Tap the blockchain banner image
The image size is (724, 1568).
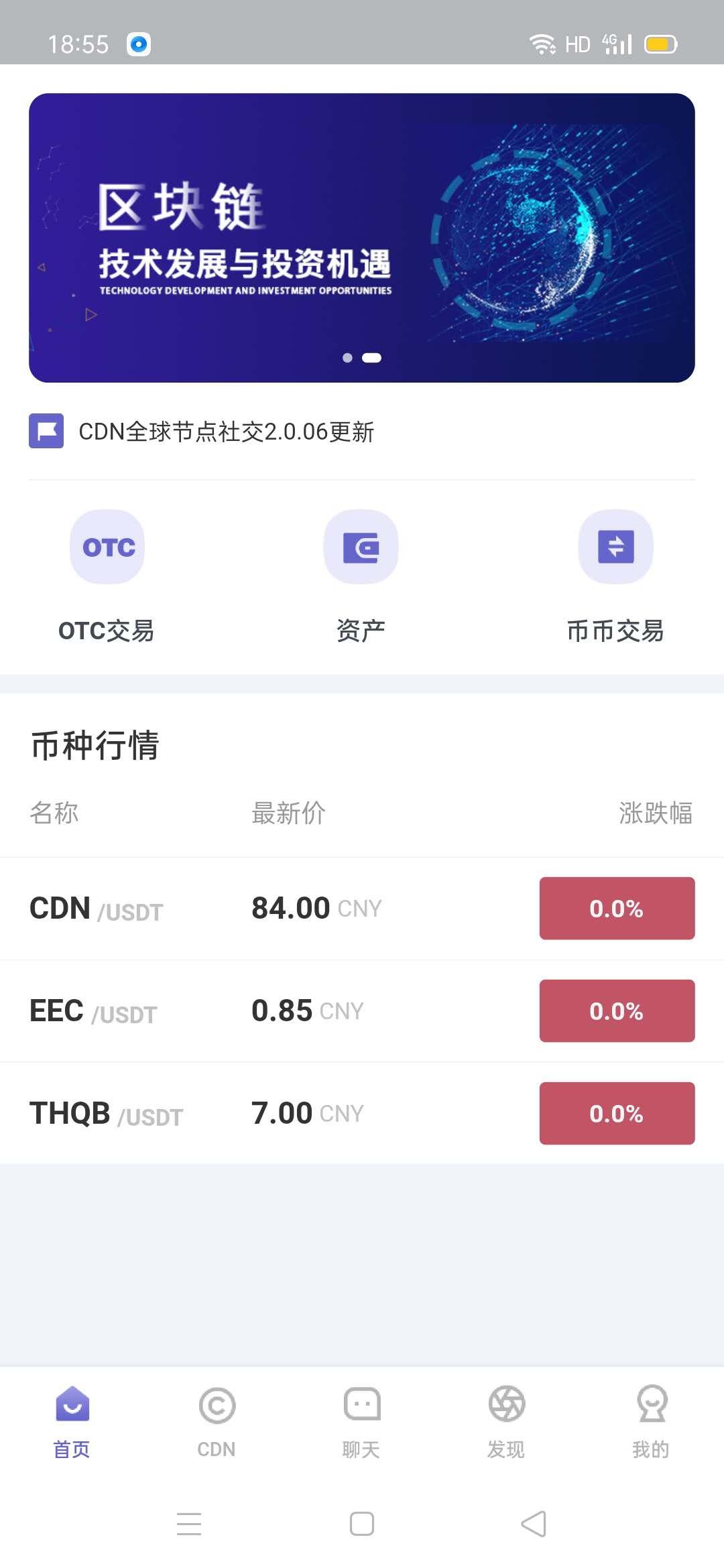[362, 235]
